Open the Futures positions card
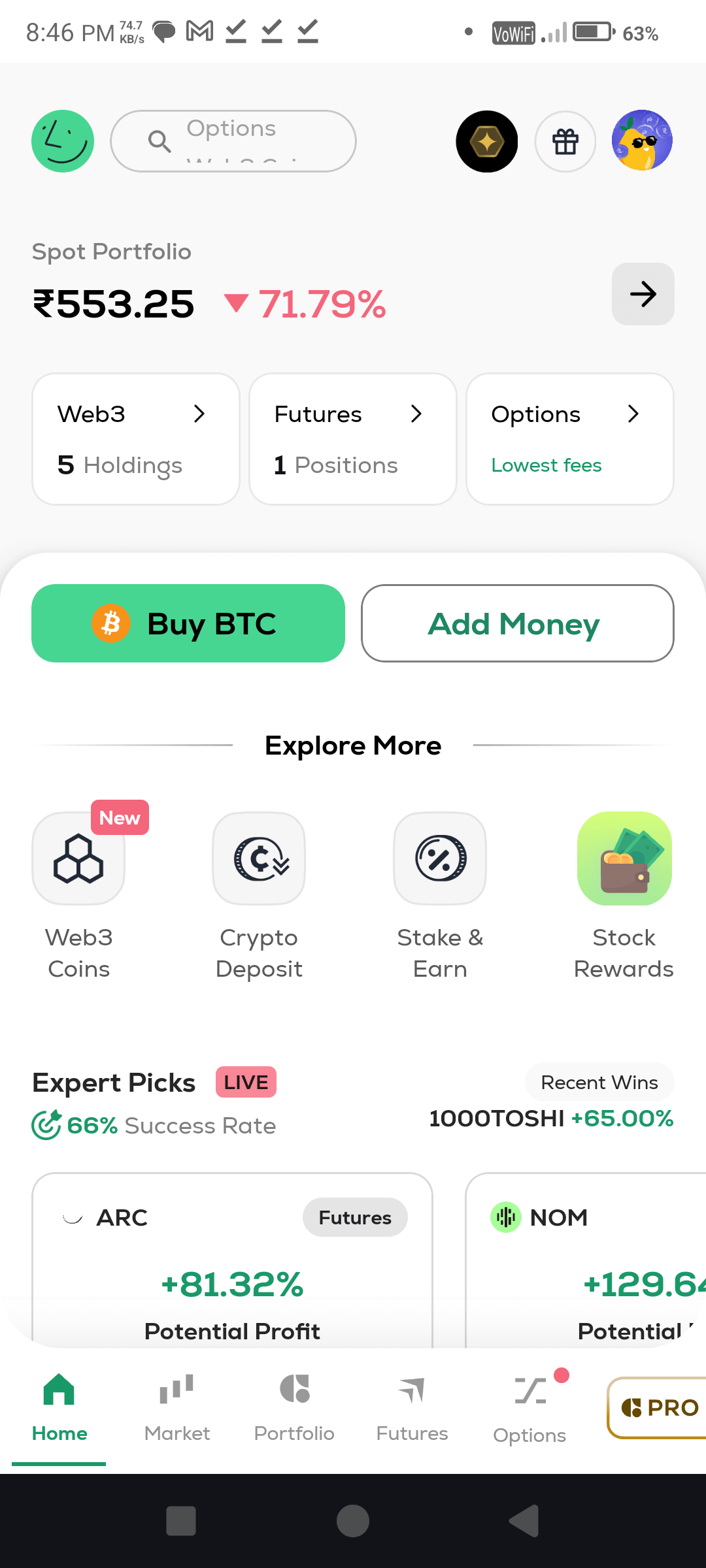This screenshot has width=706, height=1568. (x=353, y=439)
